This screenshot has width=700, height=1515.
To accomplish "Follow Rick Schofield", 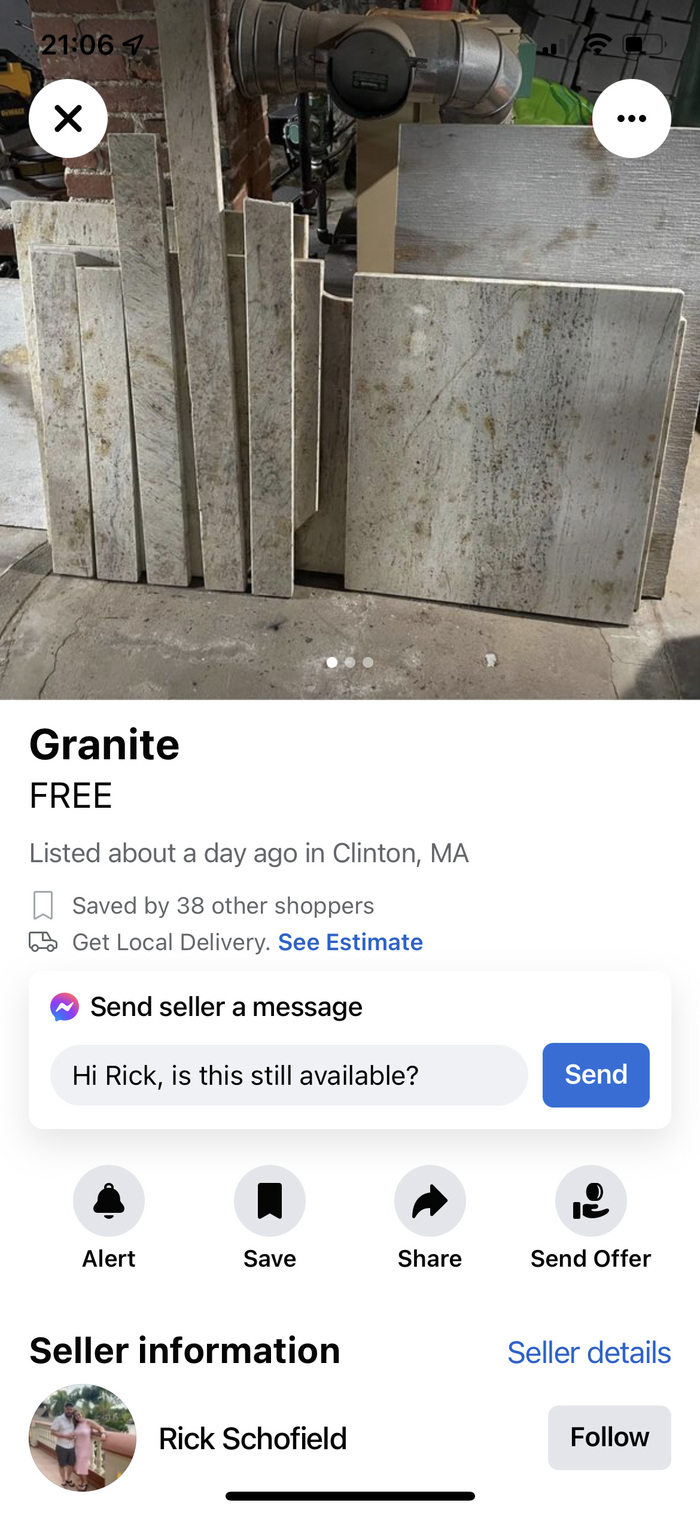I will pos(609,1437).
